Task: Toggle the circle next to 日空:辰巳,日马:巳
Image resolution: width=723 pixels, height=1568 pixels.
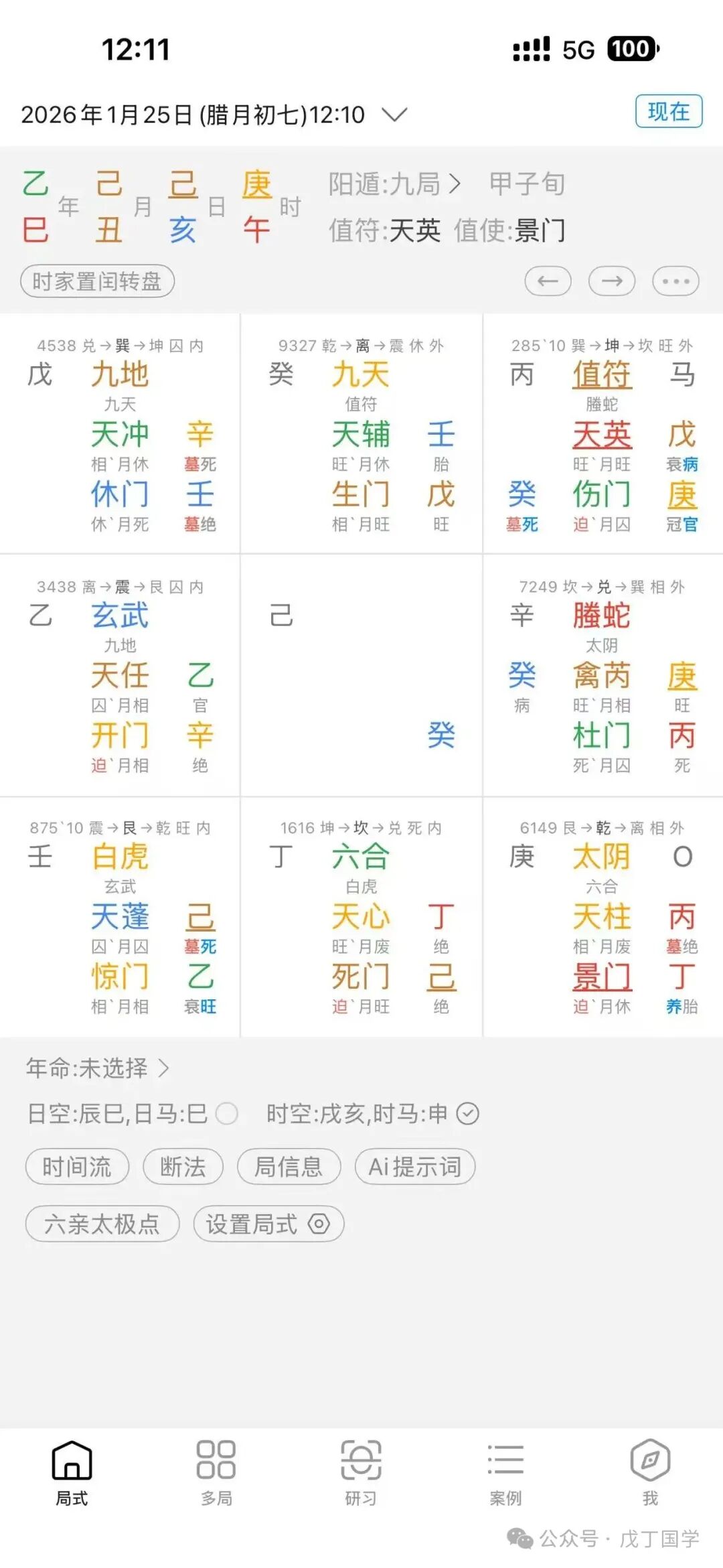Action: (x=226, y=1113)
